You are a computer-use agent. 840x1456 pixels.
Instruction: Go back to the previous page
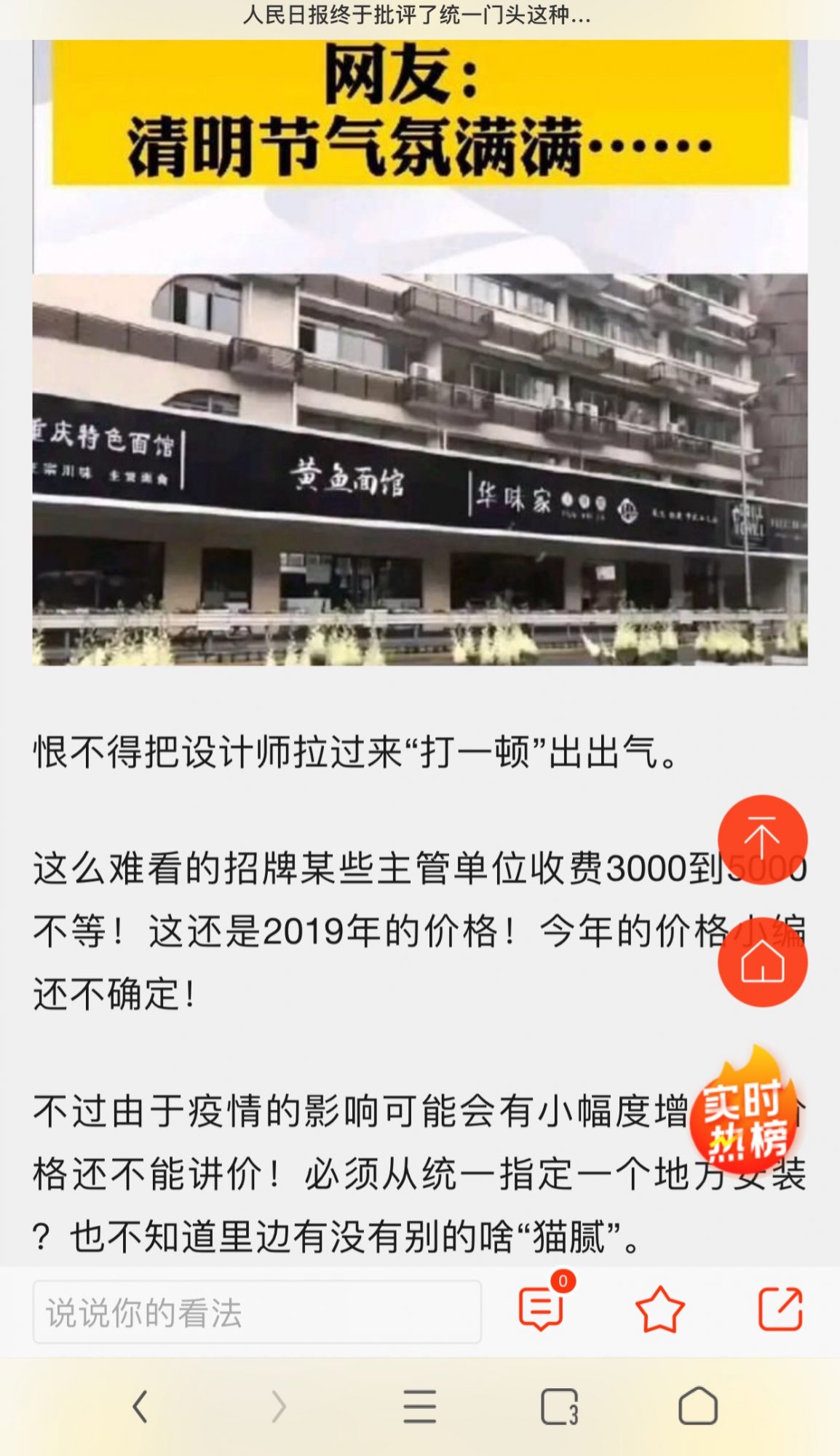(x=140, y=1406)
